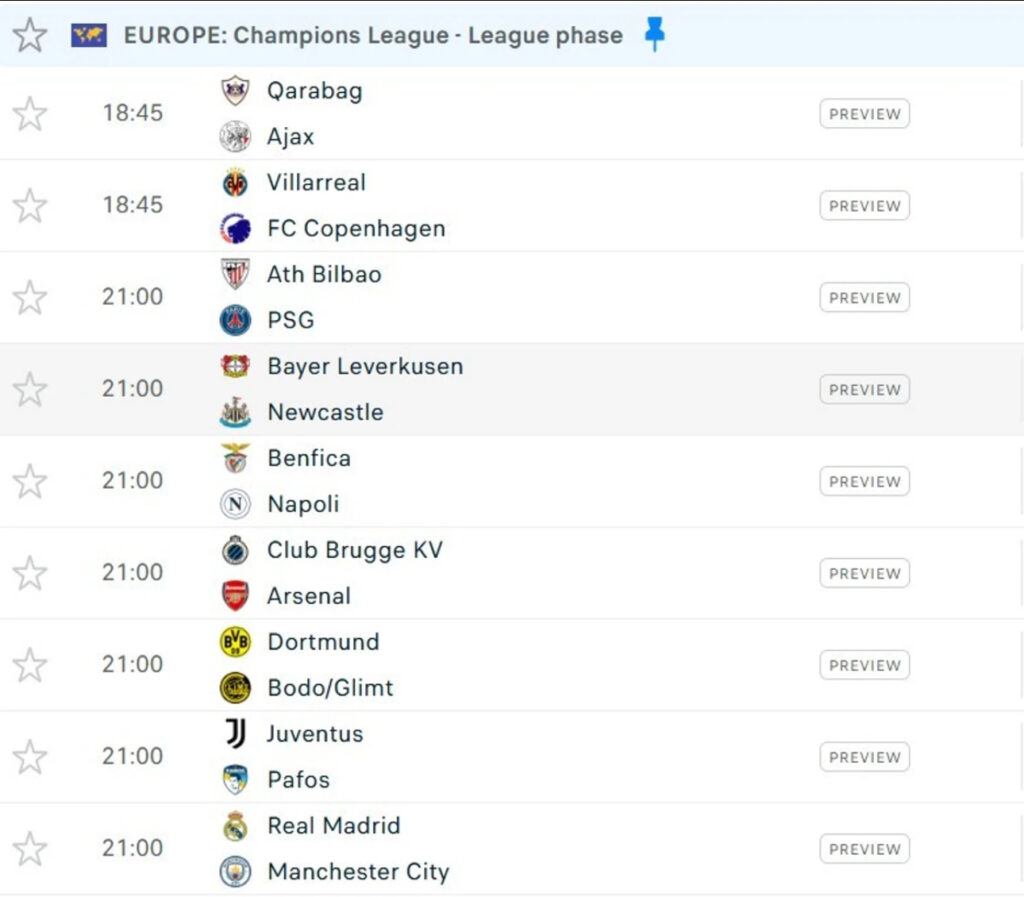Preview Real Madrid vs Manchester City
The width and height of the screenshot is (1024, 897).
click(864, 850)
